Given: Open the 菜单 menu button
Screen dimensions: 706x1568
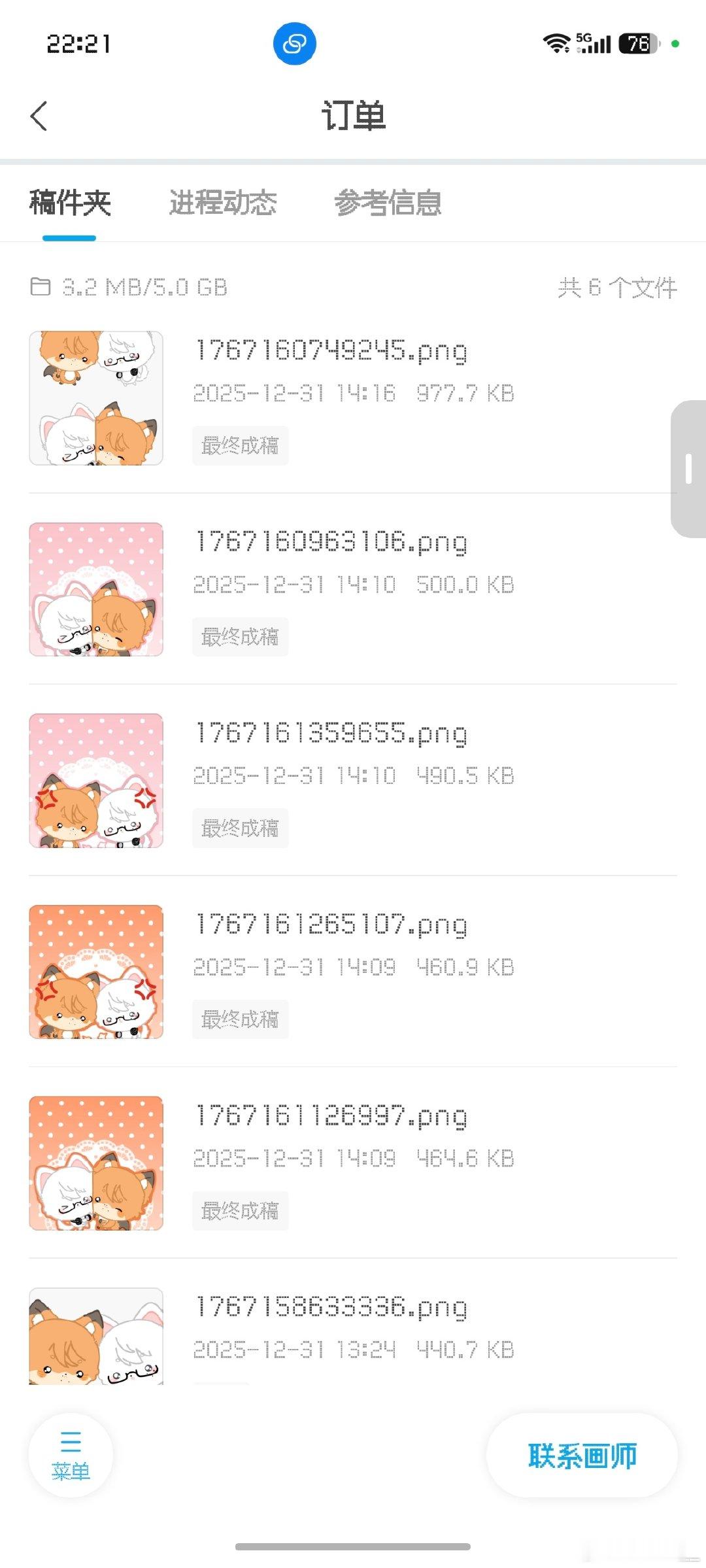Looking at the screenshot, I should (x=71, y=1456).
